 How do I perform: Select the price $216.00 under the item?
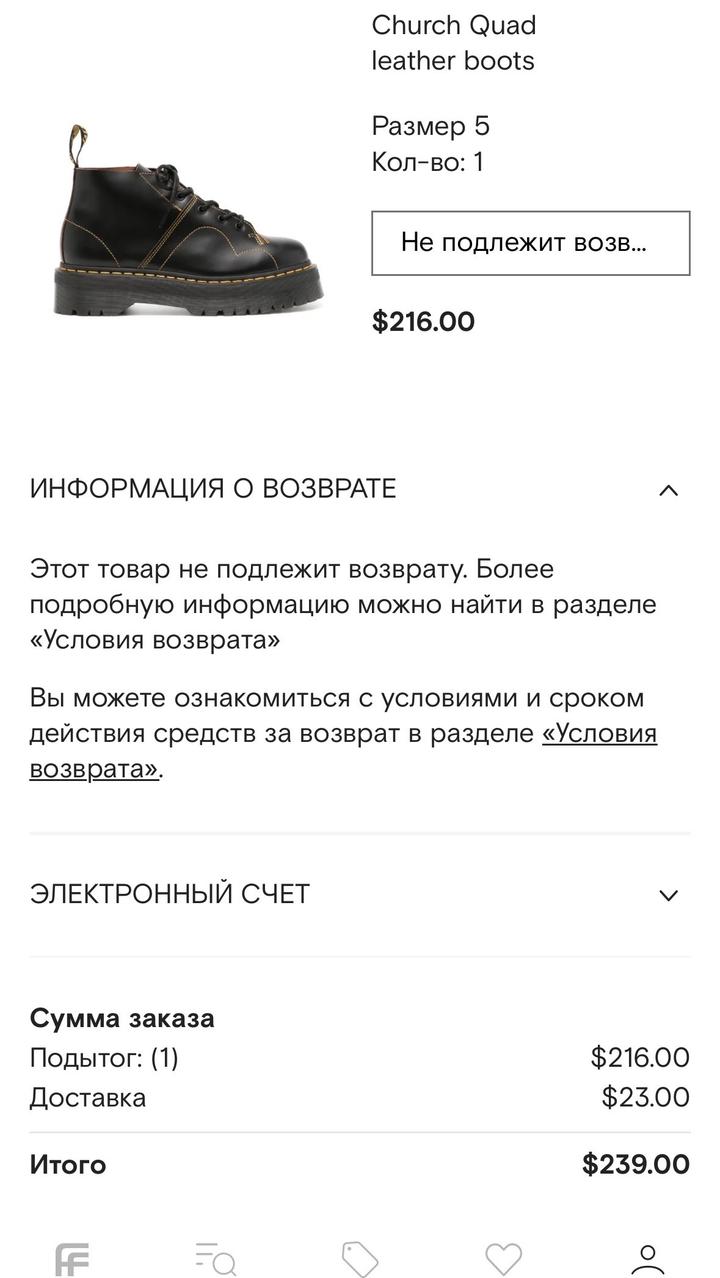[x=424, y=321]
